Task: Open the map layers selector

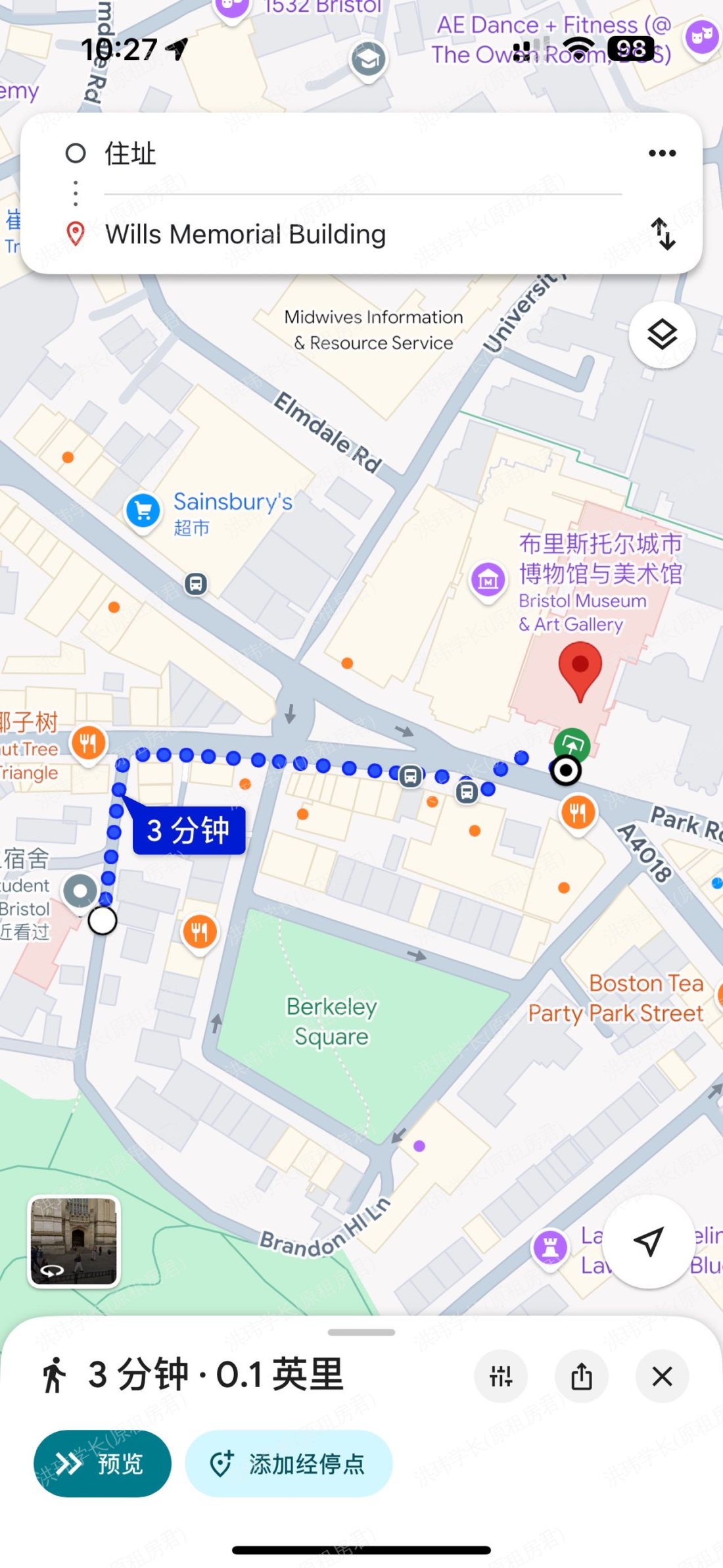Action: [662, 335]
